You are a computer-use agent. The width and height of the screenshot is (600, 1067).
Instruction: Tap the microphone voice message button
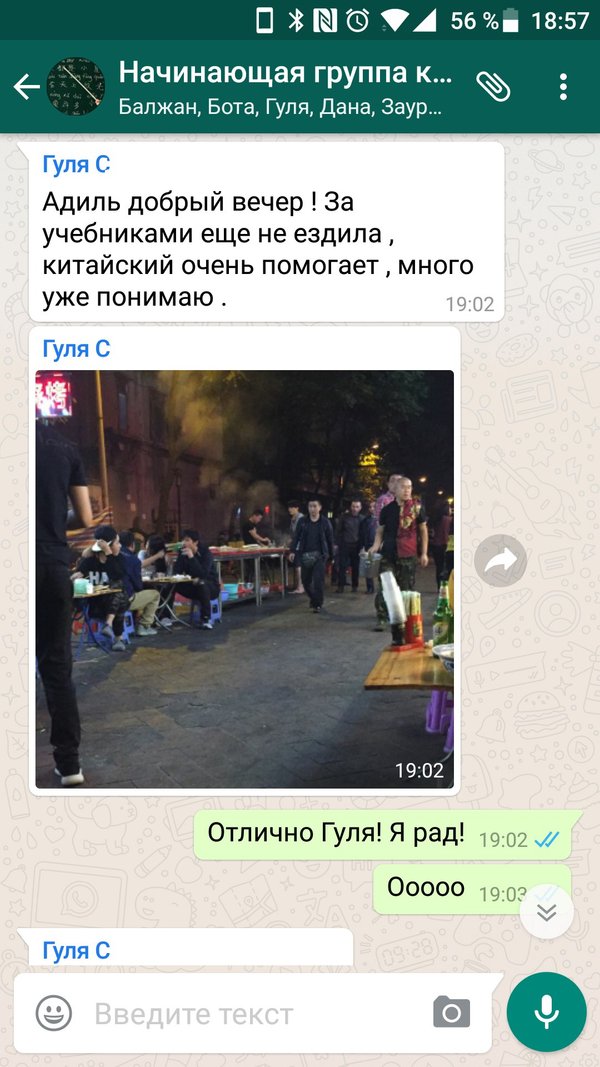[x=546, y=1013]
